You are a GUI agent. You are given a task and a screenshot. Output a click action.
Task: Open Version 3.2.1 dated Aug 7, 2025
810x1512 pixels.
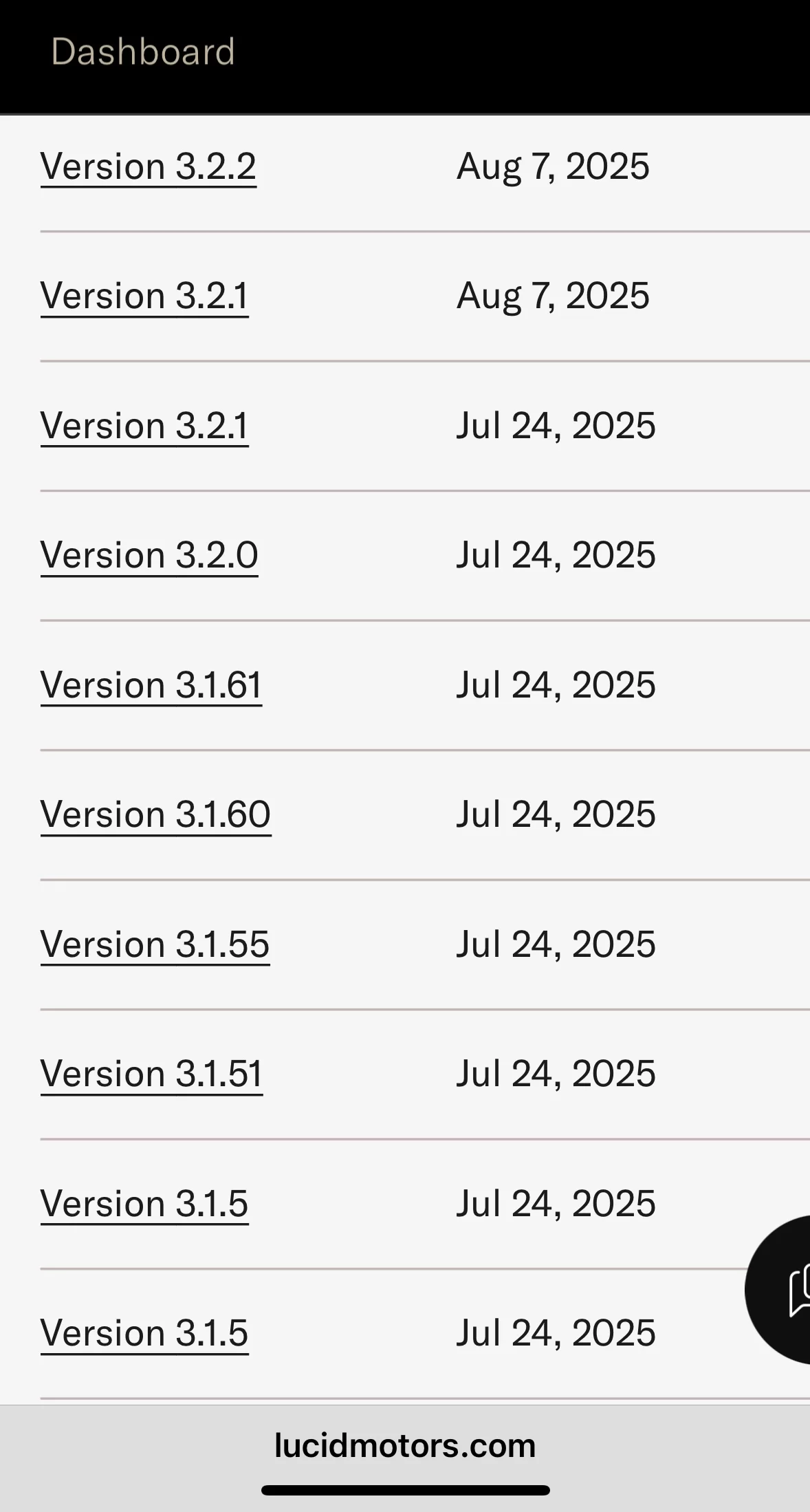click(x=144, y=296)
